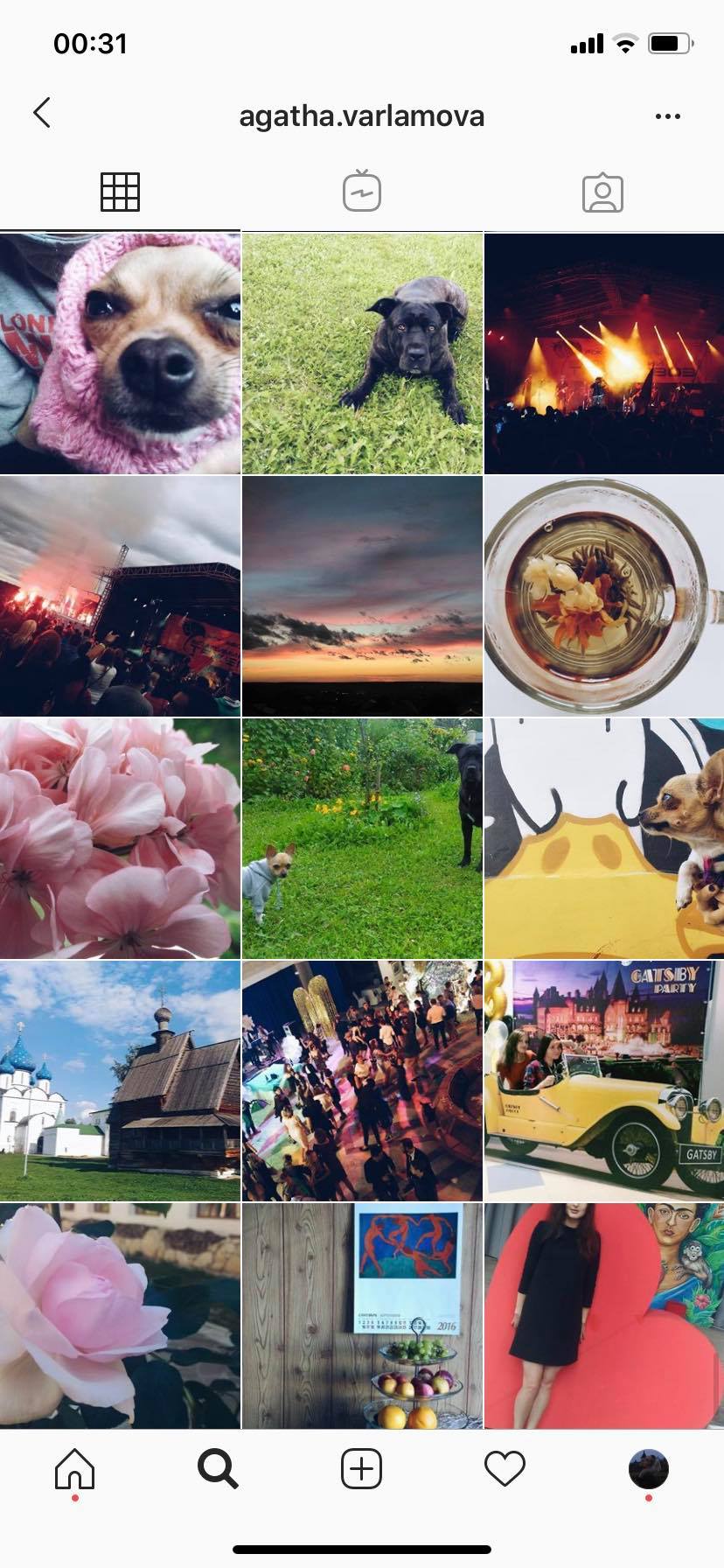
Task: Open the Search and explore tab
Action: click(218, 1469)
